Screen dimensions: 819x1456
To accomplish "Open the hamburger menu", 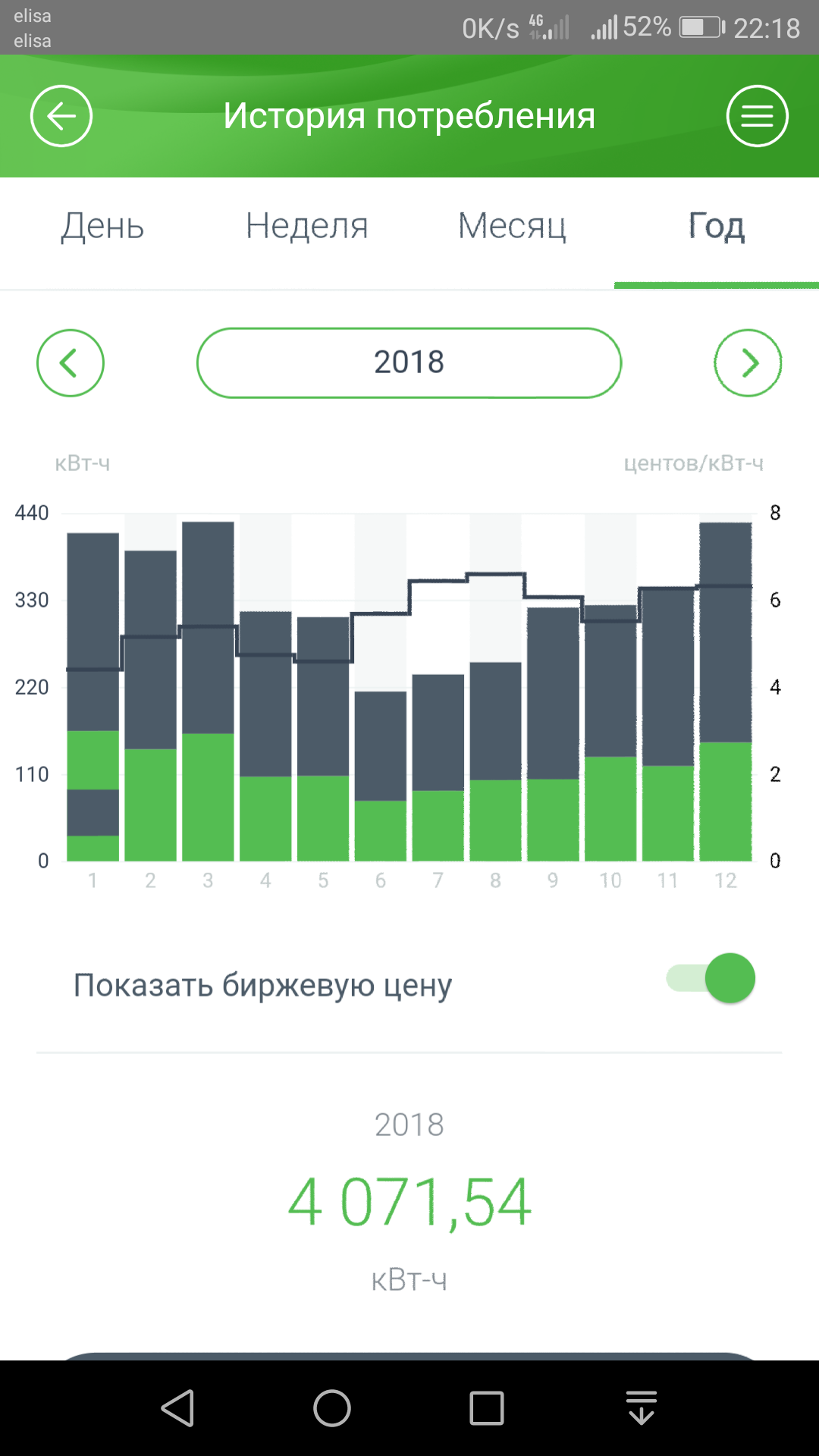I will point(757,116).
